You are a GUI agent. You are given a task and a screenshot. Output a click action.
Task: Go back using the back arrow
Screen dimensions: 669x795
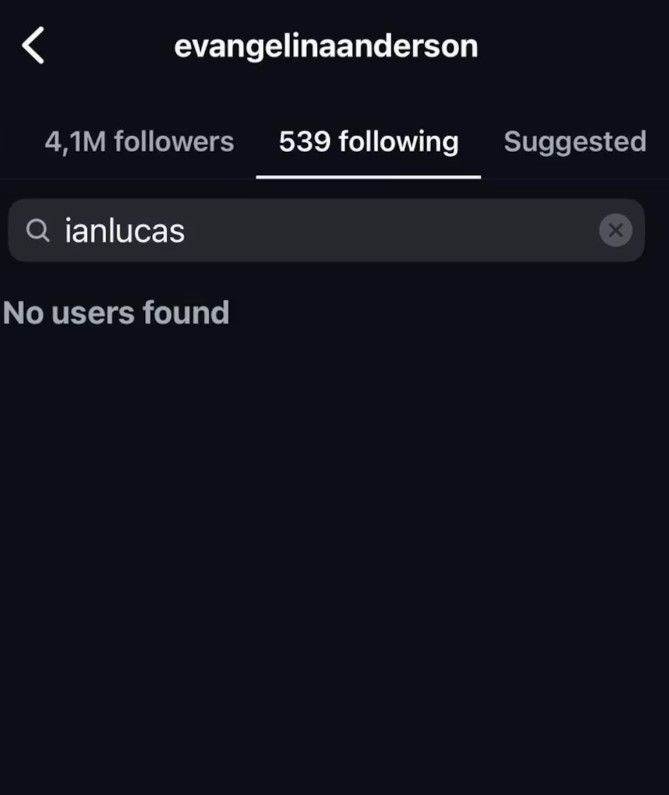[34, 46]
